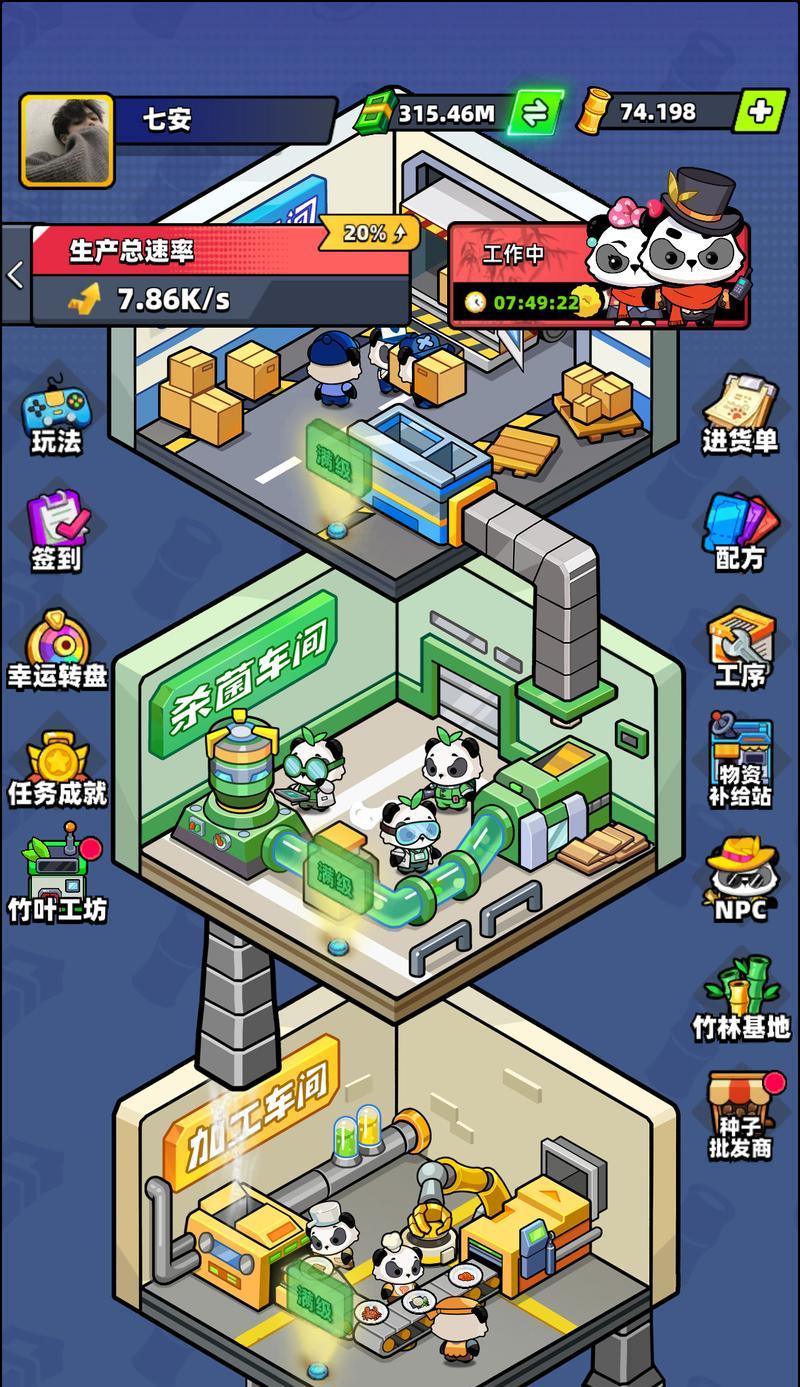Image resolution: width=800 pixels, height=1387 pixels.
Task: Open 任务成就 tasks and achievements
Action: tap(57, 767)
